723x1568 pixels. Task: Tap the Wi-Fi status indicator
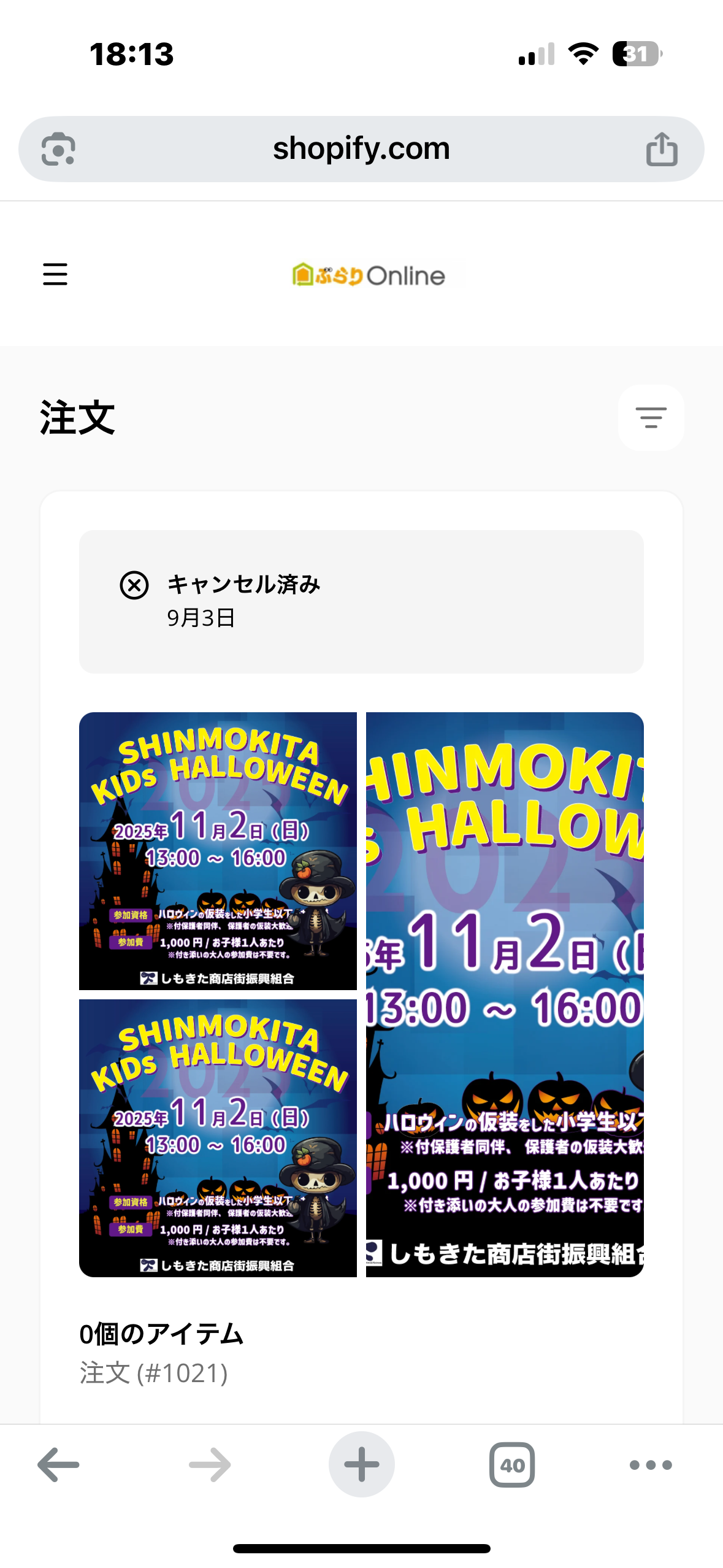(x=583, y=55)
